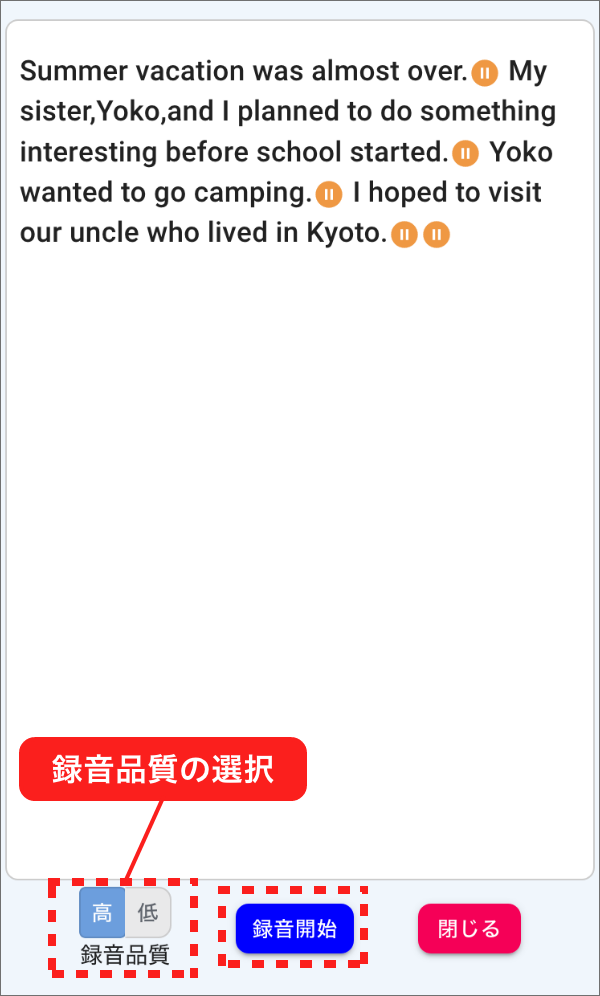This screenshot has height=996, width=600.
Task: Switch recording quality to low (低)
Action: tap(148, 912)
